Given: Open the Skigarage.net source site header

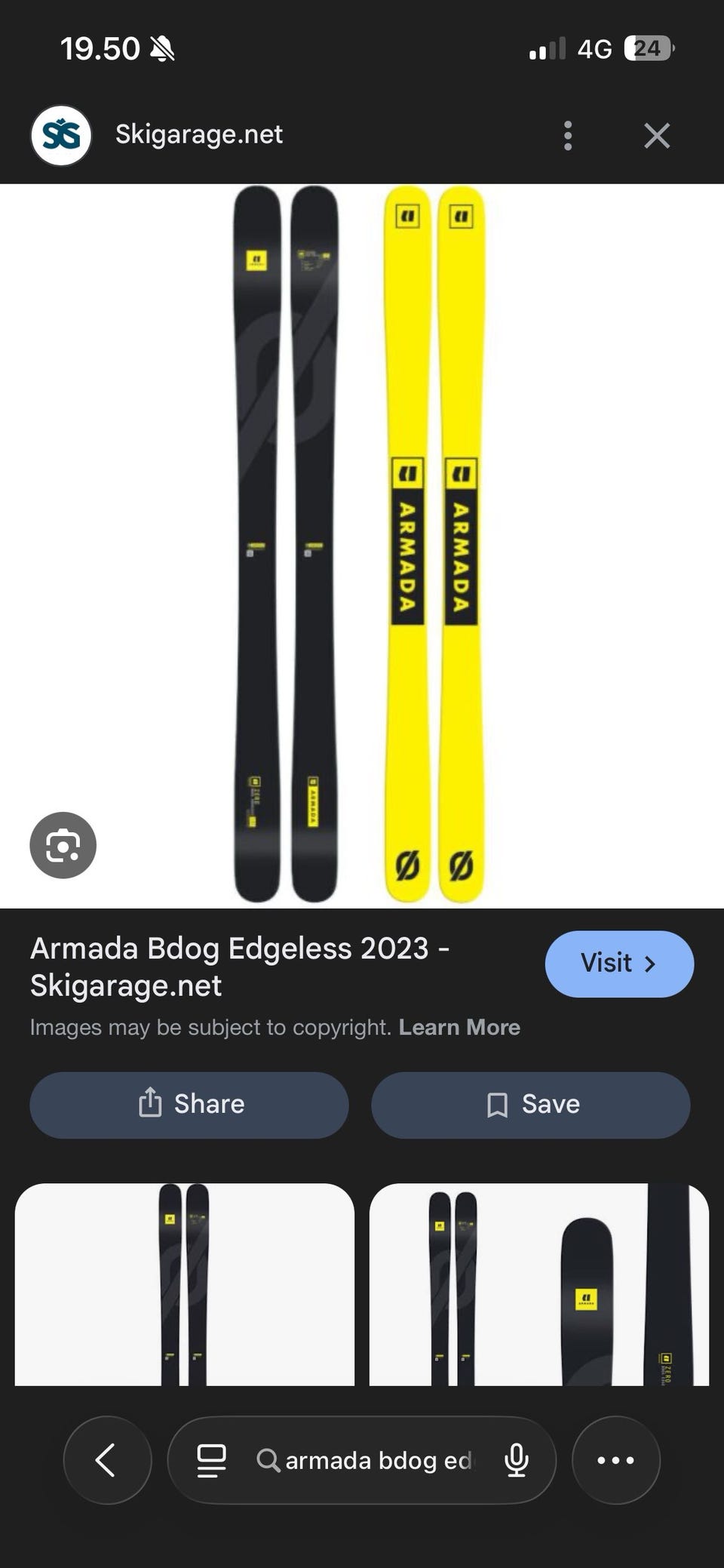Looking at the screenshot, I should coord(198,134).
